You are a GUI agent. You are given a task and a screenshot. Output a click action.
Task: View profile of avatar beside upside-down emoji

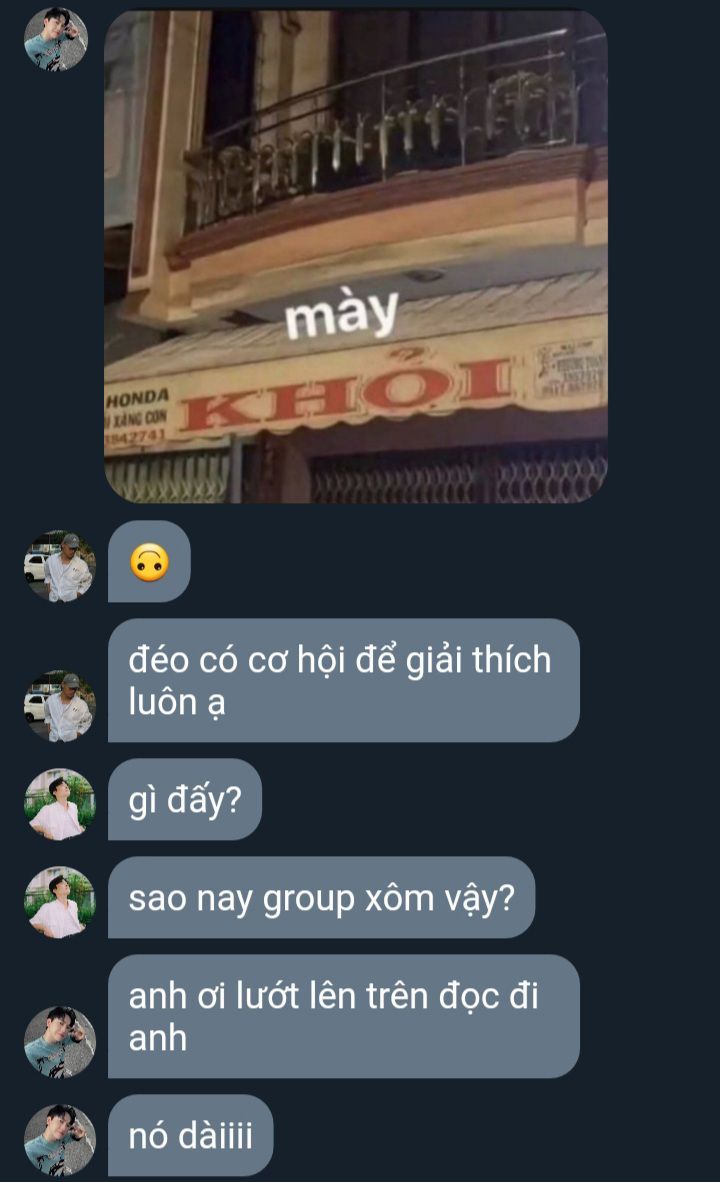60,566
